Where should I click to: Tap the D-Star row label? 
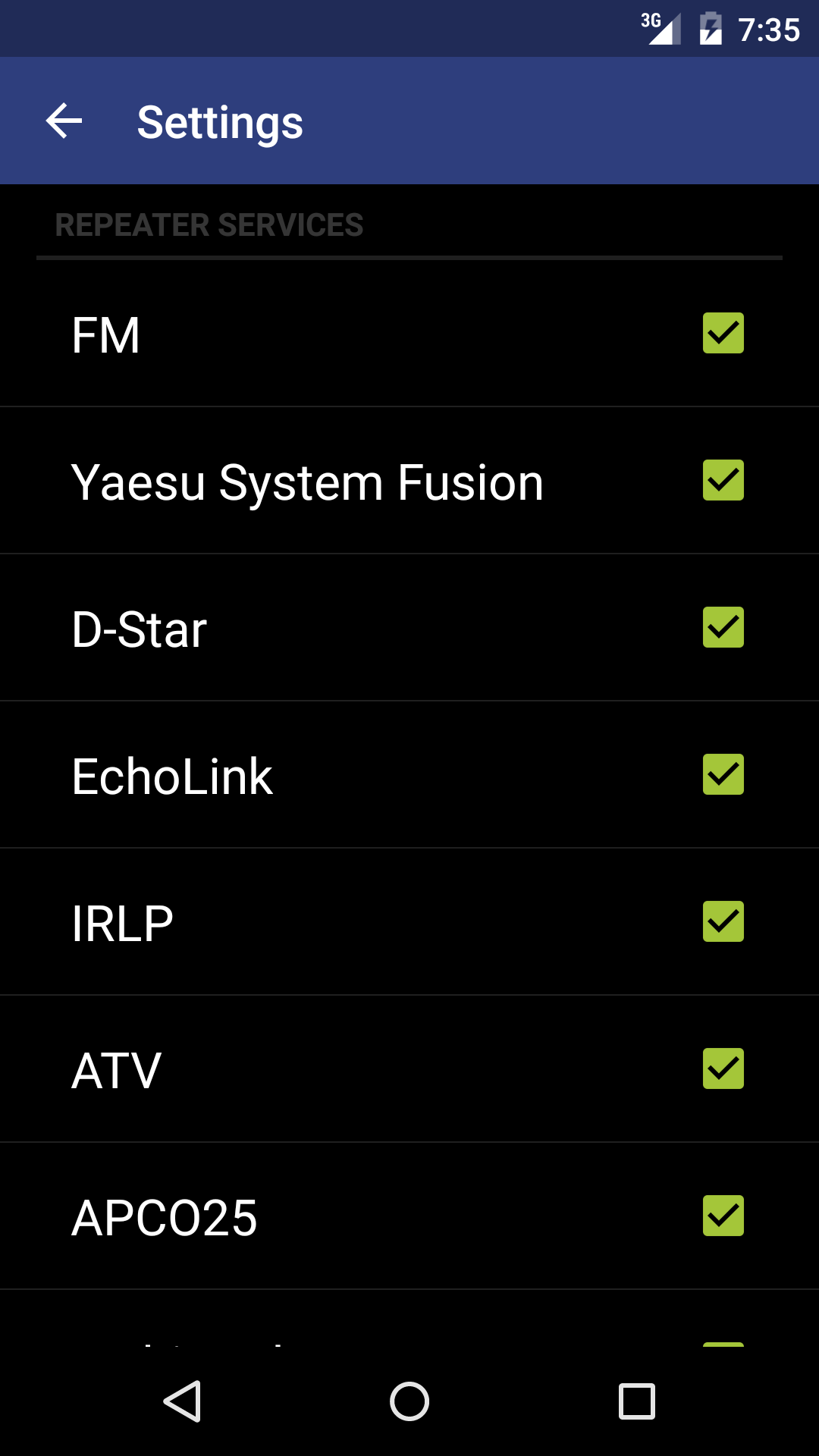tap(139, 626)
